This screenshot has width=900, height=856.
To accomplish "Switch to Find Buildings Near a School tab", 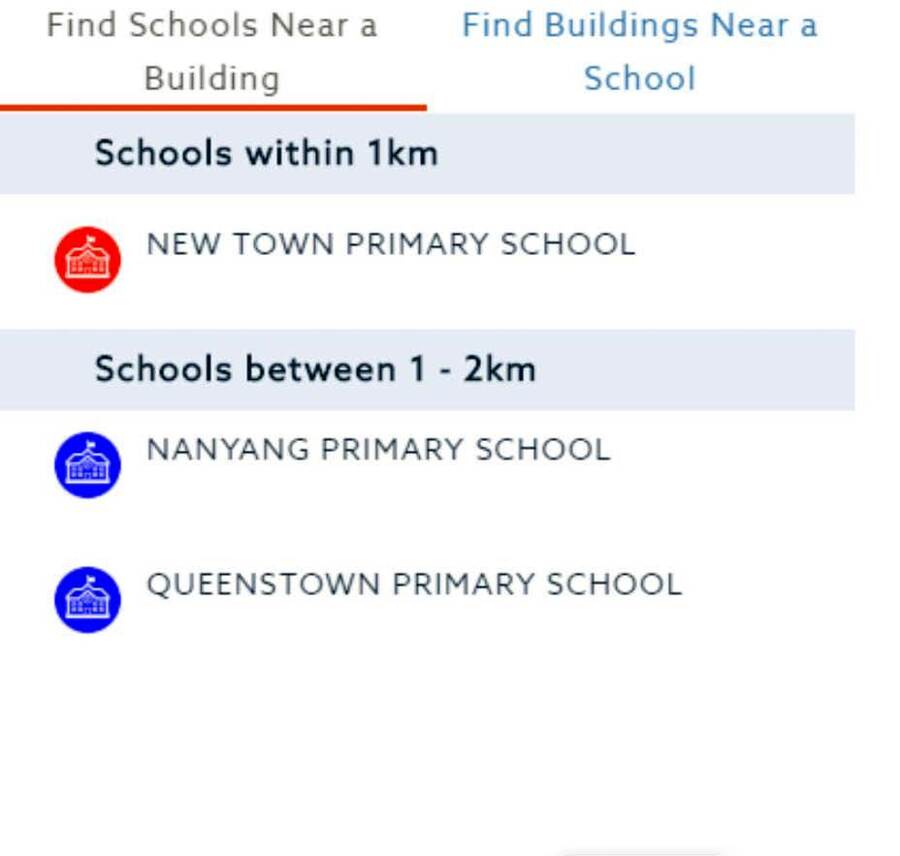I will coord(639,52).
